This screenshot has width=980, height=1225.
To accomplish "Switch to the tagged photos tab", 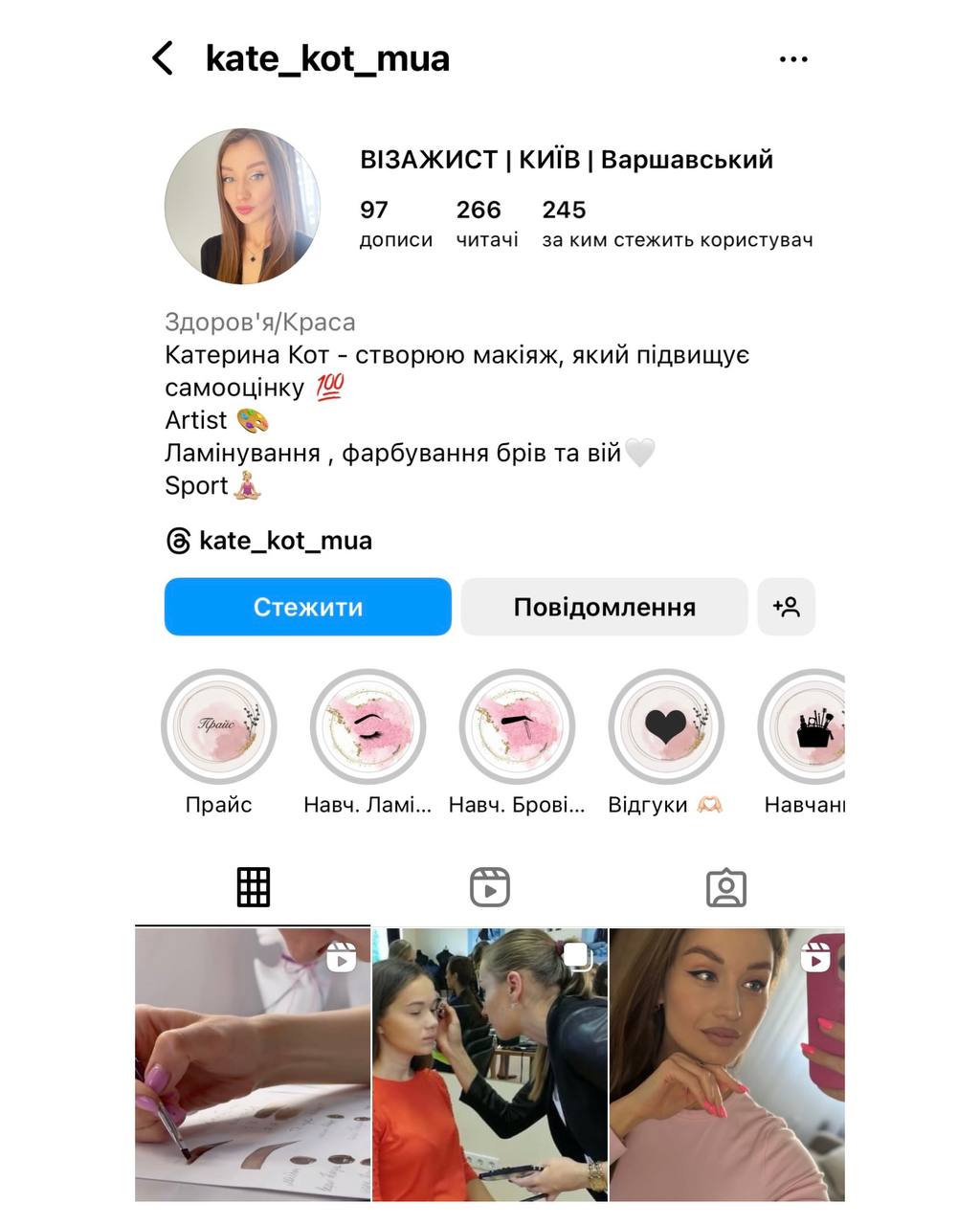I will coord(726,888).
